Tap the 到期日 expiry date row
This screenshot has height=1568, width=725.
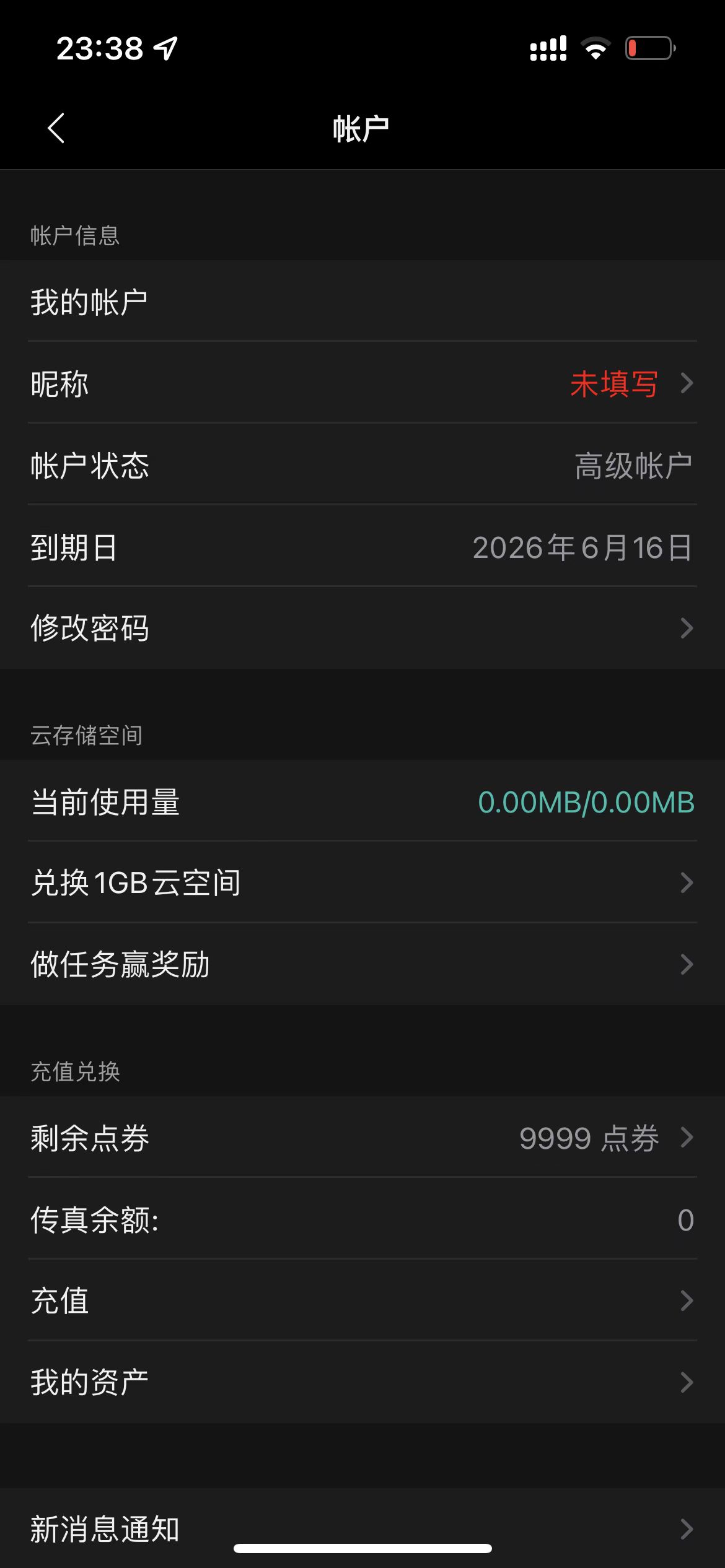(x=362, y=547)
